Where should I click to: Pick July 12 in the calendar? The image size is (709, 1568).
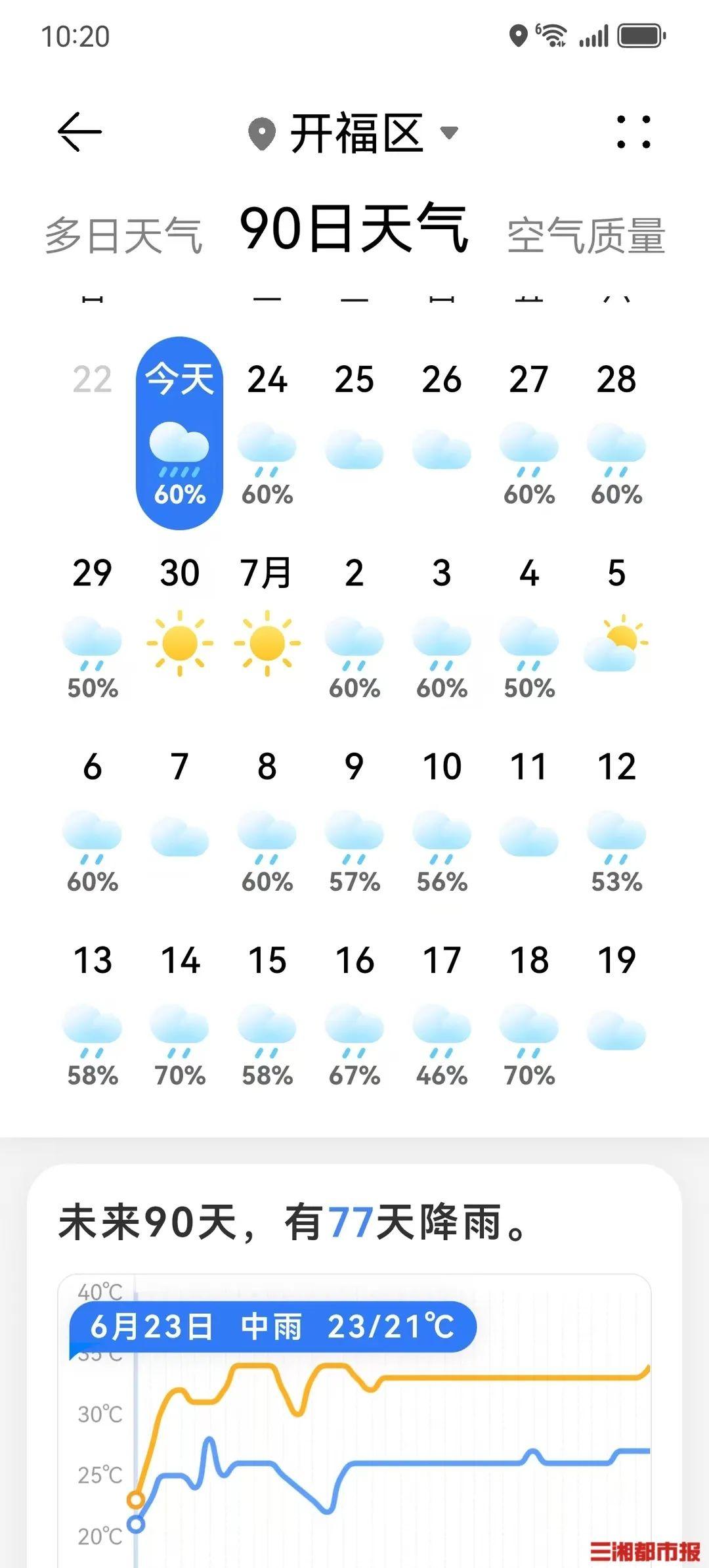[x=616, y=821]
